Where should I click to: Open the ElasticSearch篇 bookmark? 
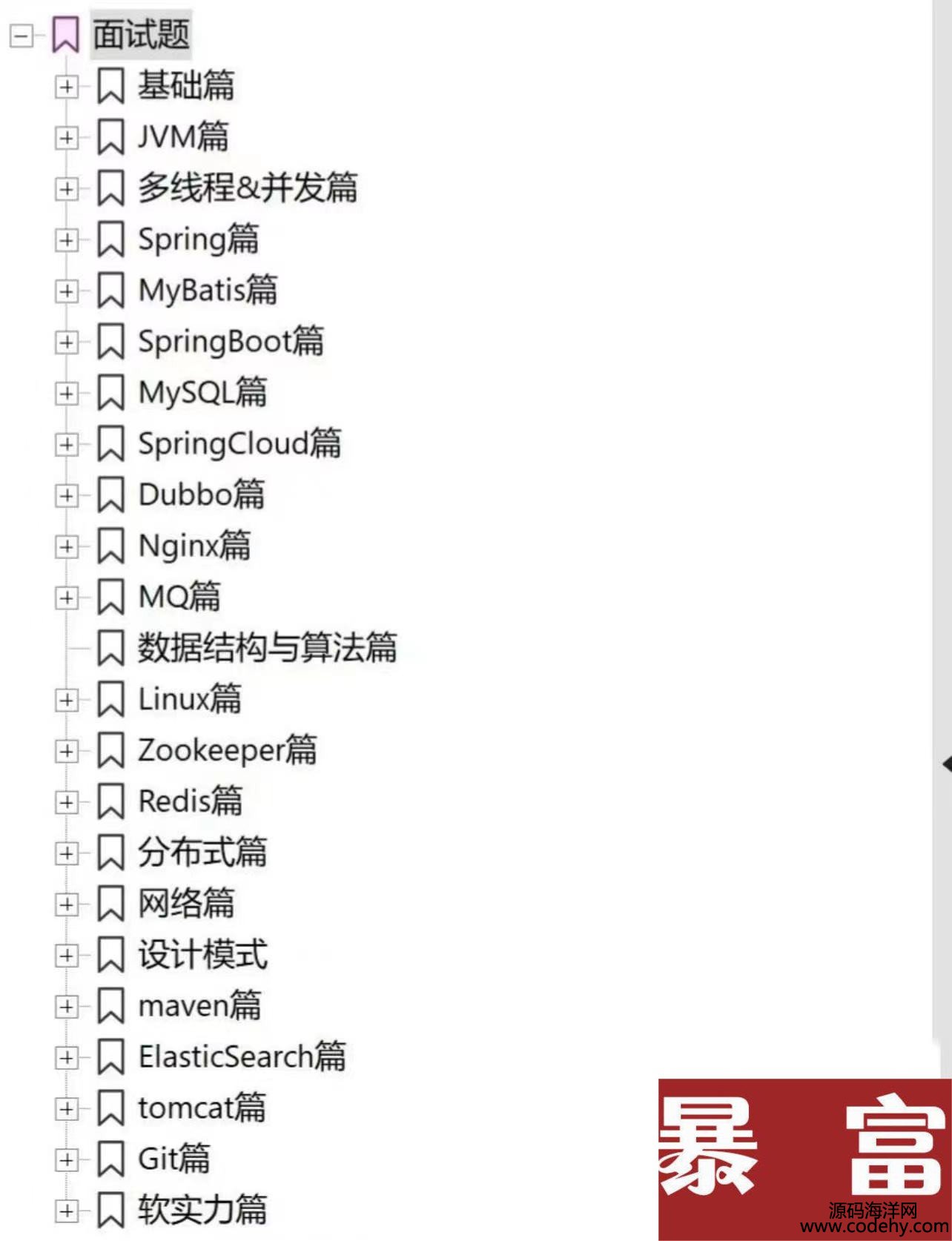[x=242, y=1057]
